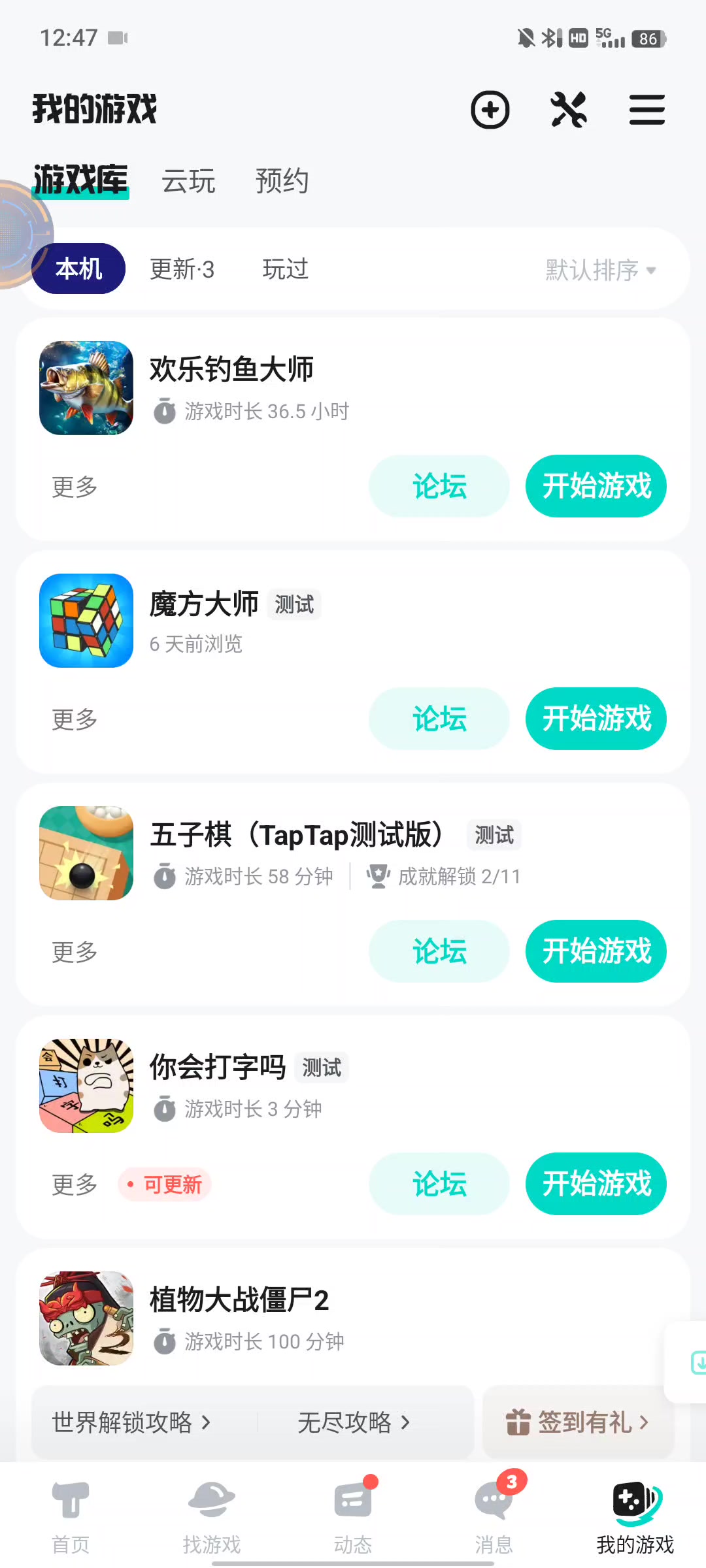Claim 签到有礼 check-in reward
The image size is (706, 1568).
pyautogui.click(x=577, y=1422)
